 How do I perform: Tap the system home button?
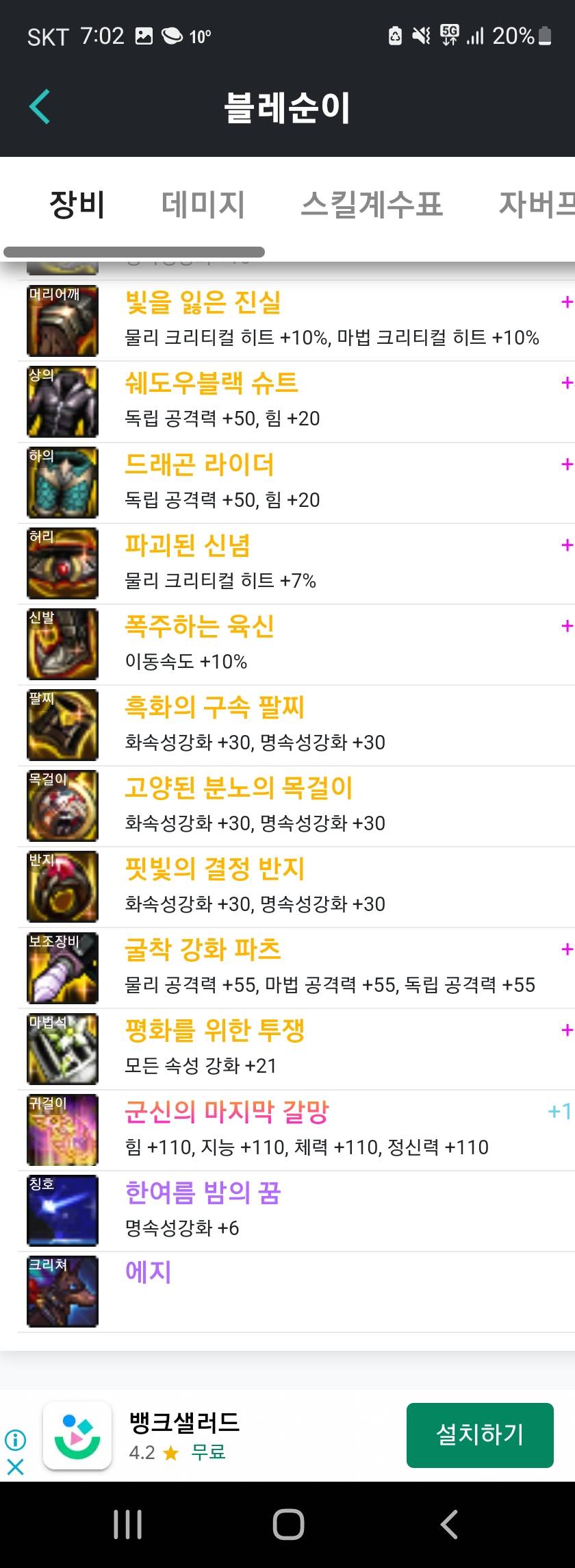pos(288,1525)
